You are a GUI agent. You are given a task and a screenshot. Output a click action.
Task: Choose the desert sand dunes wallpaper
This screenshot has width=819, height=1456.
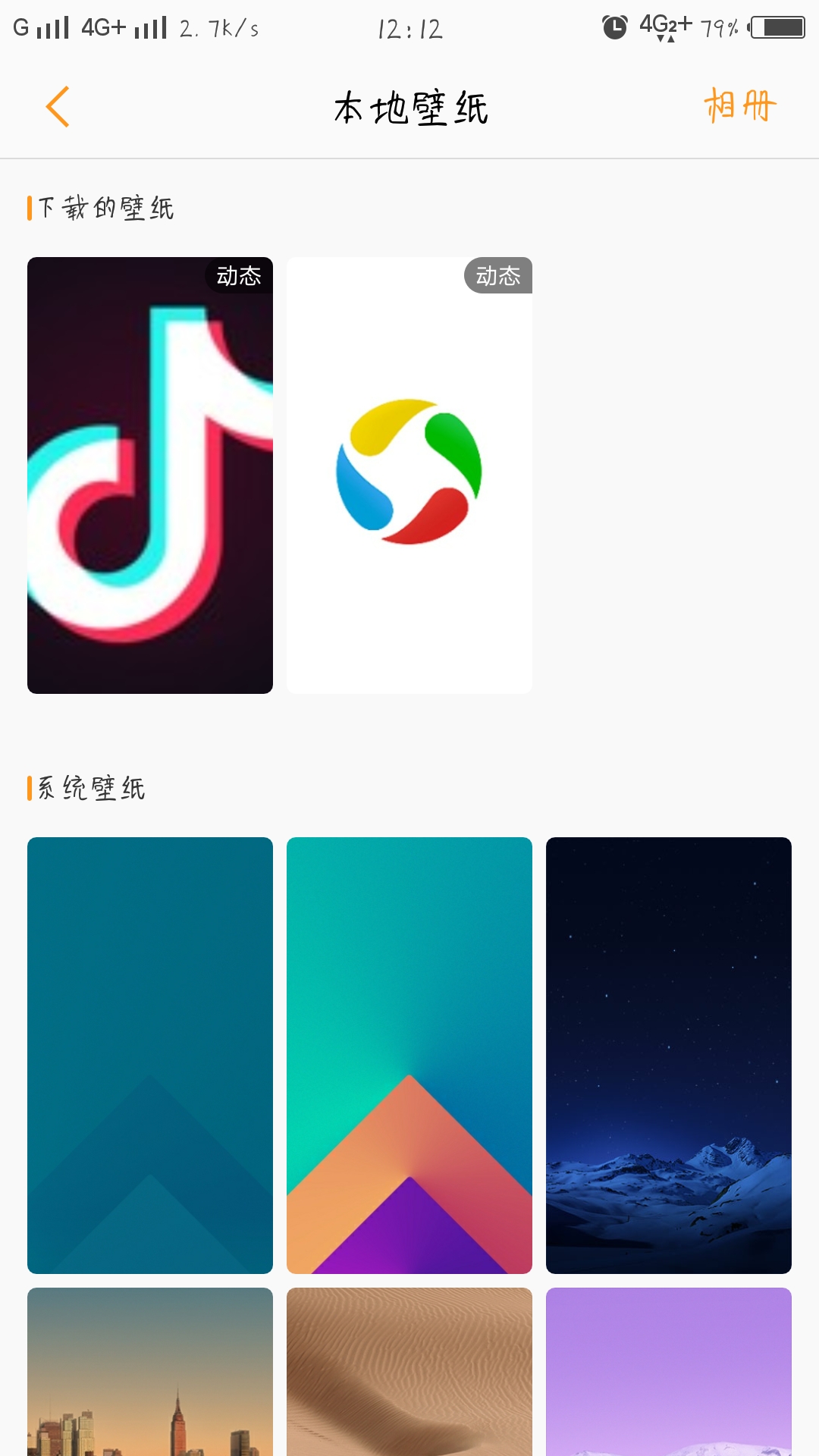tap(409, 1371)
